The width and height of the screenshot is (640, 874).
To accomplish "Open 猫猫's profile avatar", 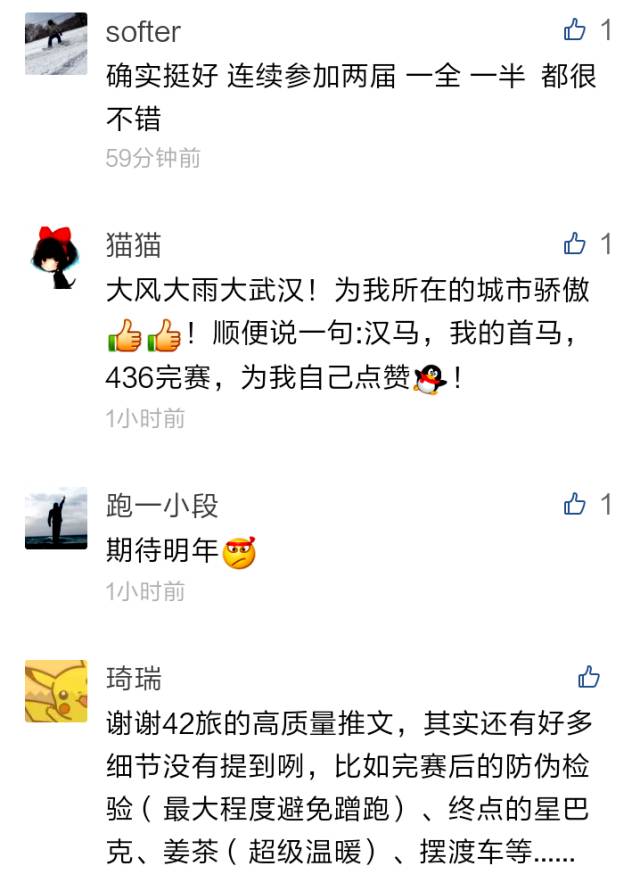I will 56,258.
